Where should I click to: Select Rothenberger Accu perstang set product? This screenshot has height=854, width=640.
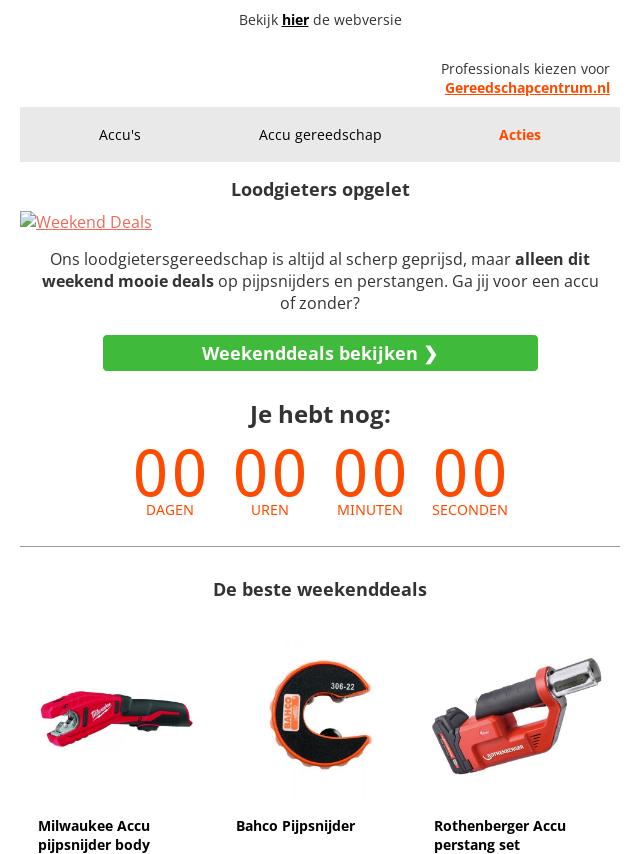click(x=500, y=834)
